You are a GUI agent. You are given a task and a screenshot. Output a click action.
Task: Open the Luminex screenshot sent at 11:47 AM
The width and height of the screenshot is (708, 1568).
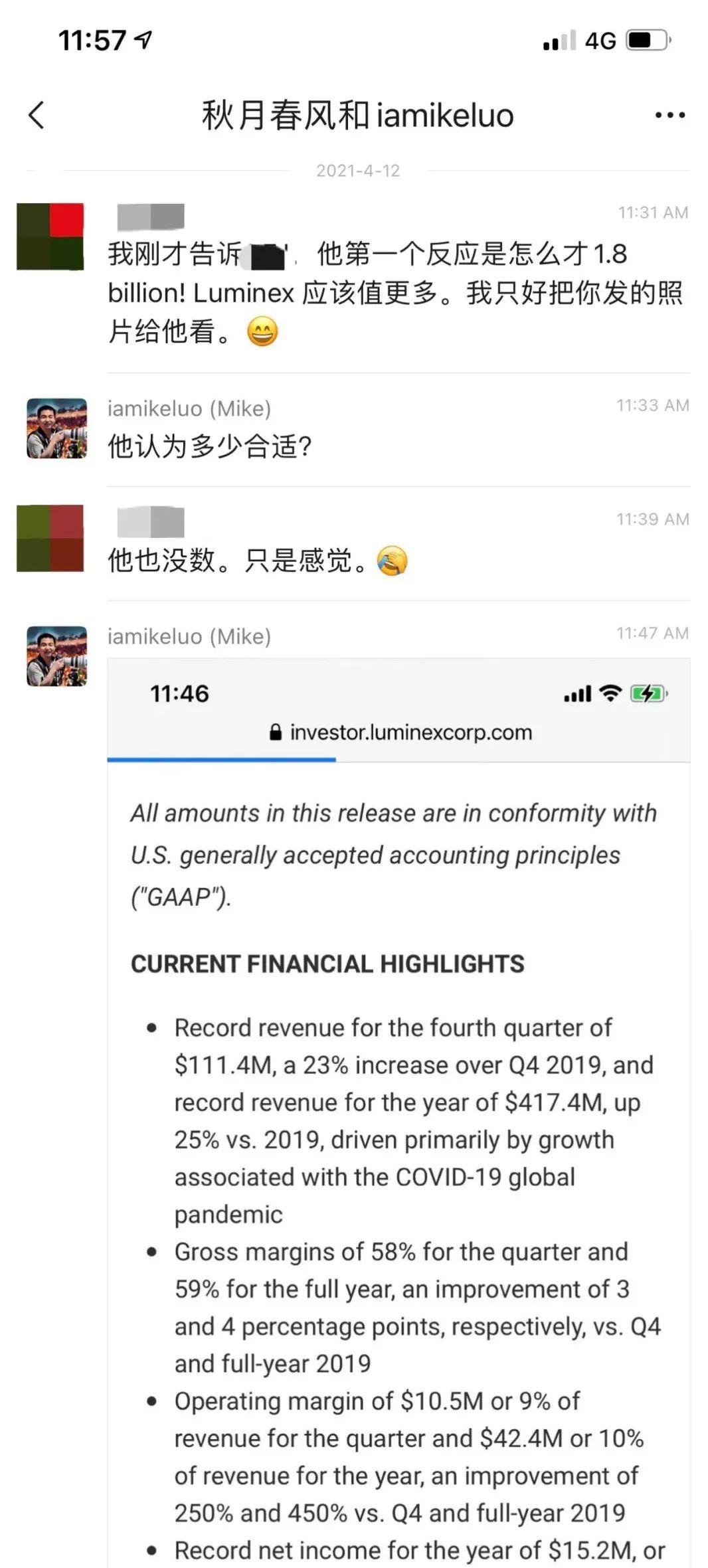point(398,1109)
